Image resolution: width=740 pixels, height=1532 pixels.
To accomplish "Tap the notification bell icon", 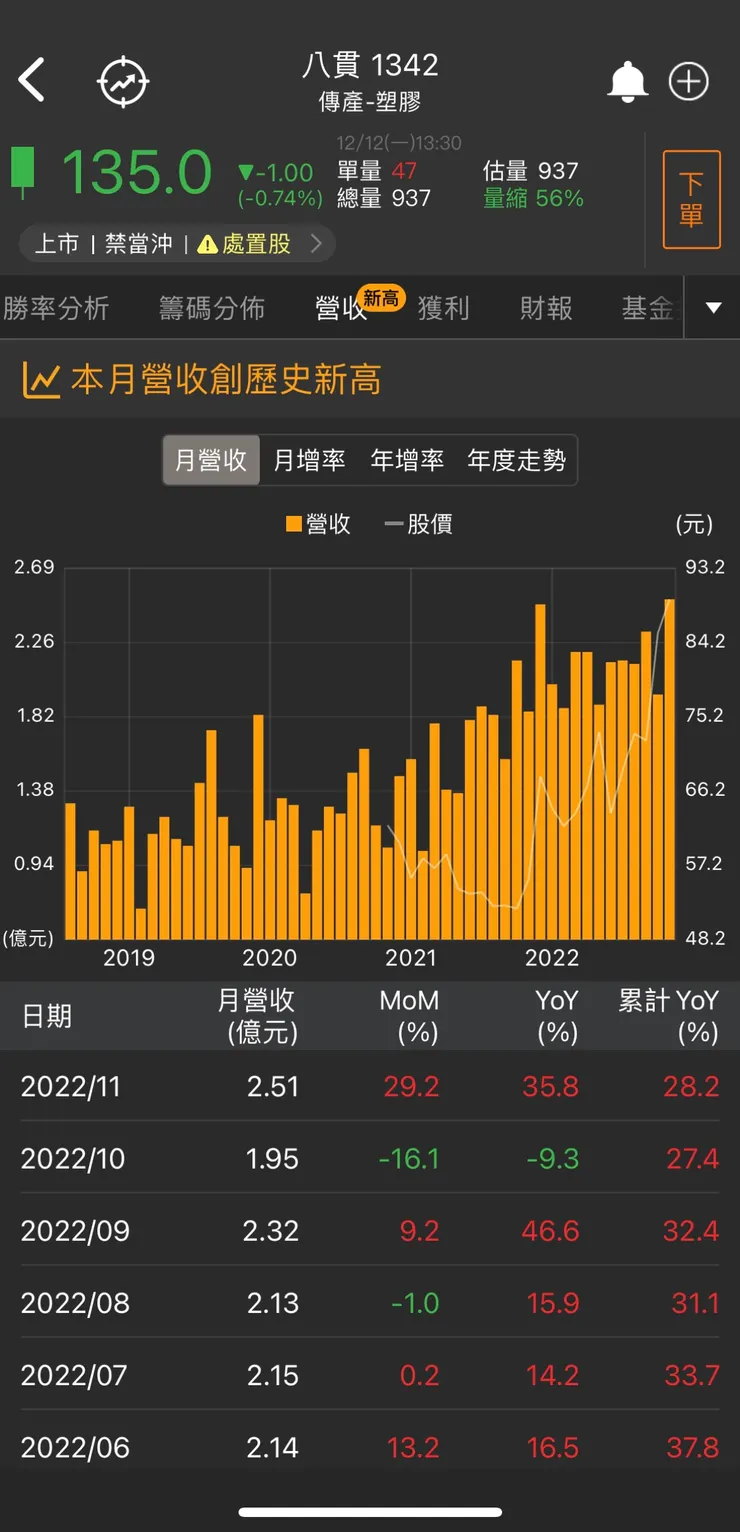I will click(x=628, y=80).
